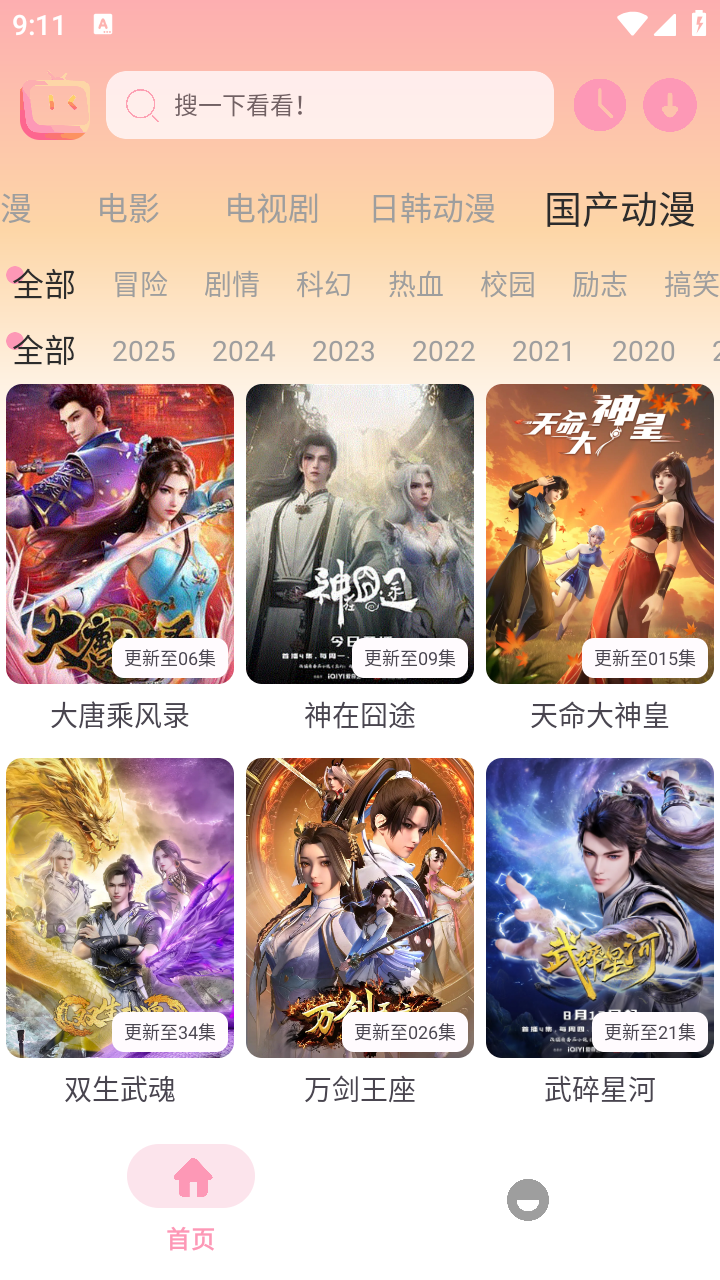Image resolution: width=720 pixels, height=1280 pixels.
Task: Tap the 首页 label in bottom navigation
Action: 191,1238
